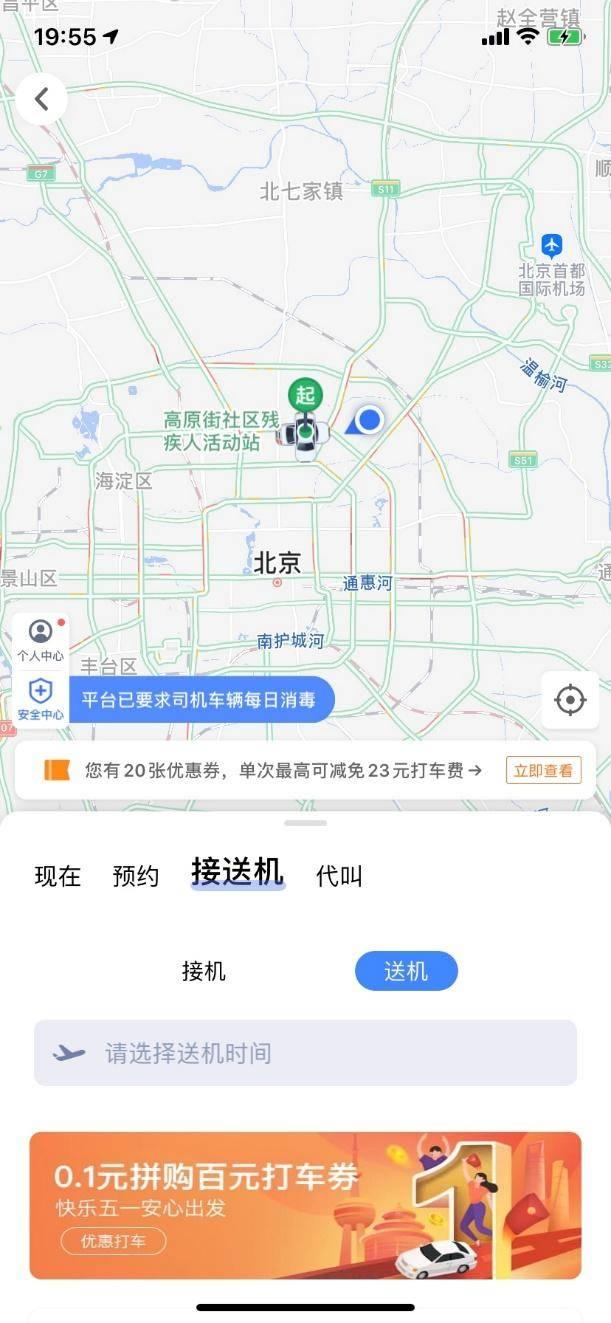The width and height of the screenshot is (611, 1323).
Task: Open 安全中心 safety center
Action: (x=41, y=698)
